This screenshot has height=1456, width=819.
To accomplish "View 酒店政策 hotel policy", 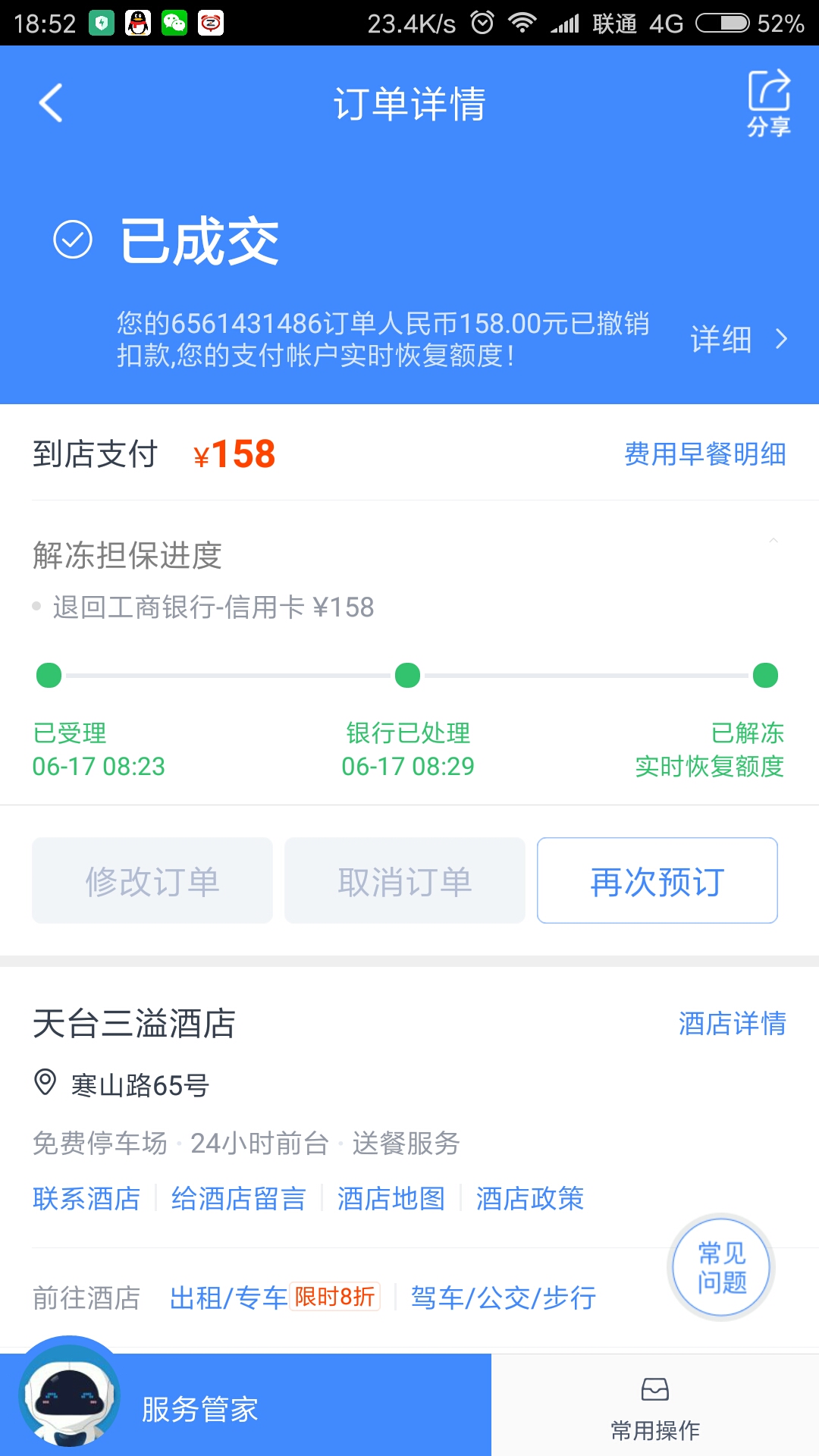I will click(529, 1198).
